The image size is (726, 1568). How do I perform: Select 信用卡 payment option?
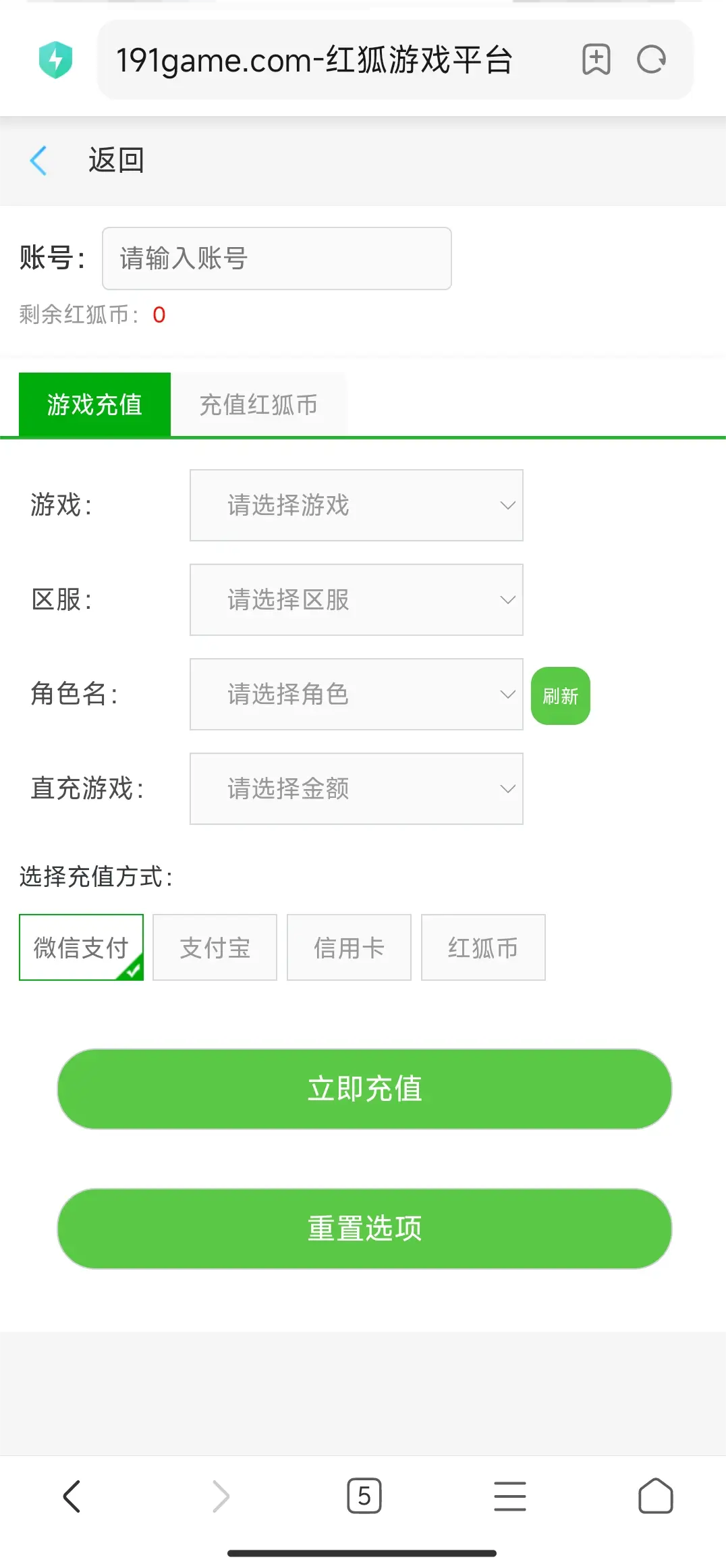click(x=349, y=948)
